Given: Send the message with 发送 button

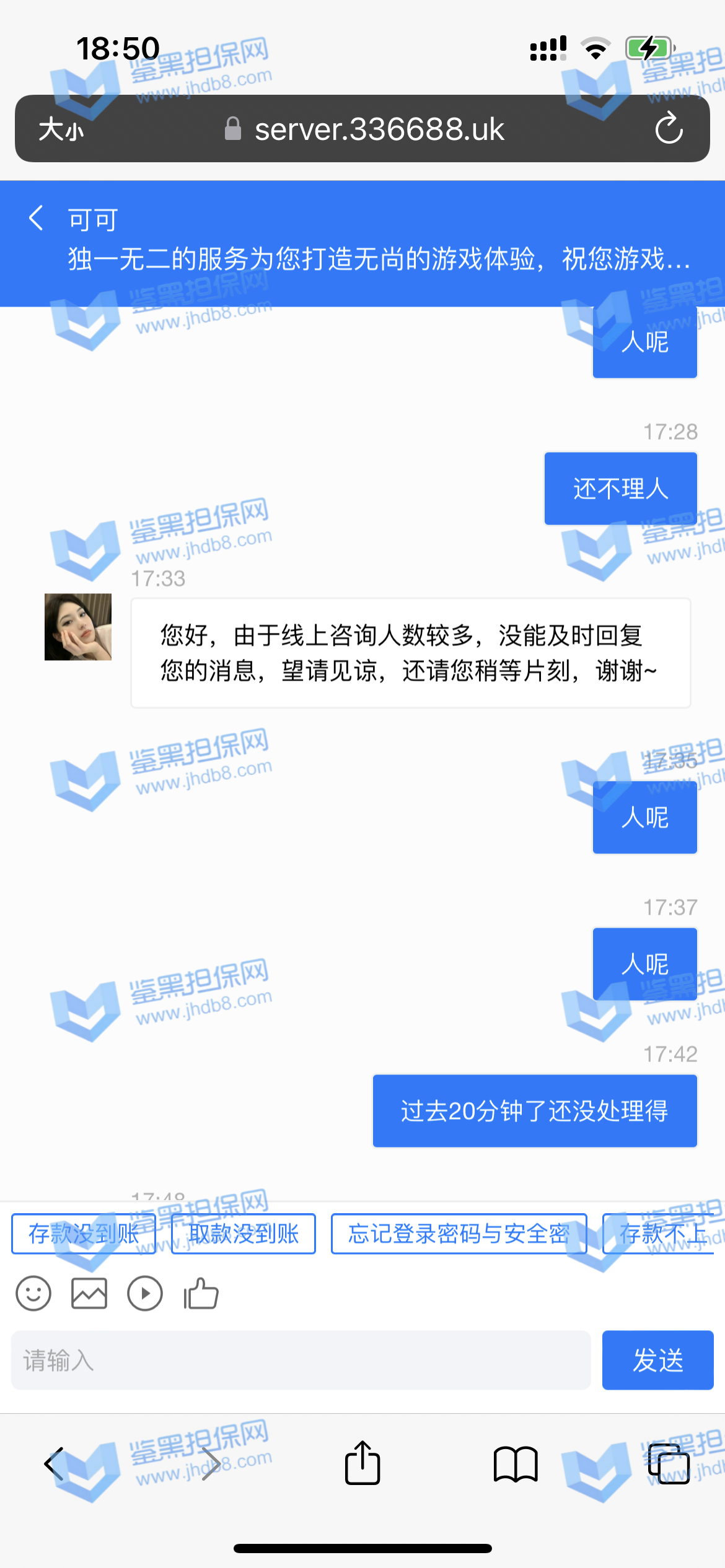Looking at the screenshot, I should 657,1361.
